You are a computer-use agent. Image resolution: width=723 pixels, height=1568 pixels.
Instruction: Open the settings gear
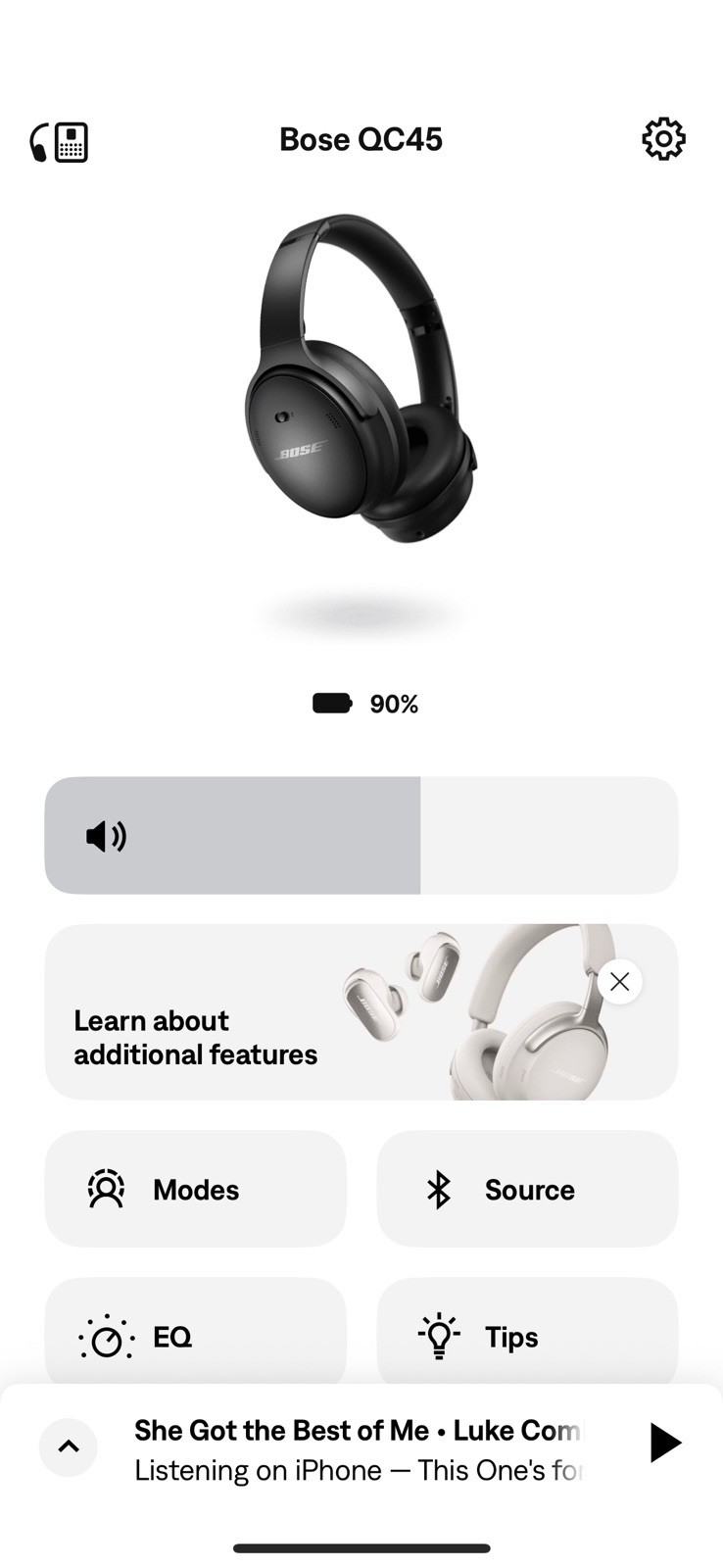pyautogui.click(x=663, y=139)
